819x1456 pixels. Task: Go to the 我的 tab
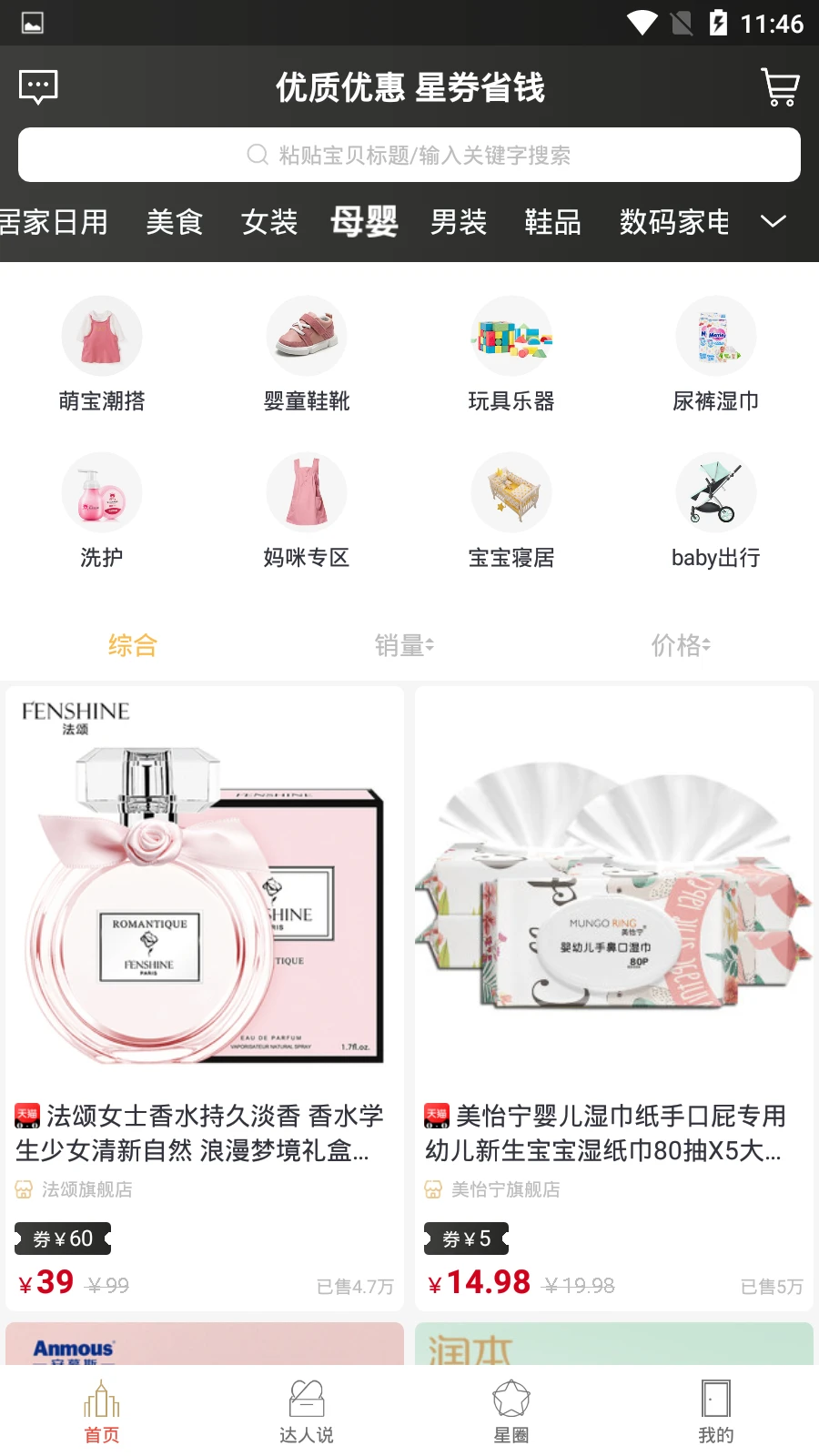tap(716, 1411)
